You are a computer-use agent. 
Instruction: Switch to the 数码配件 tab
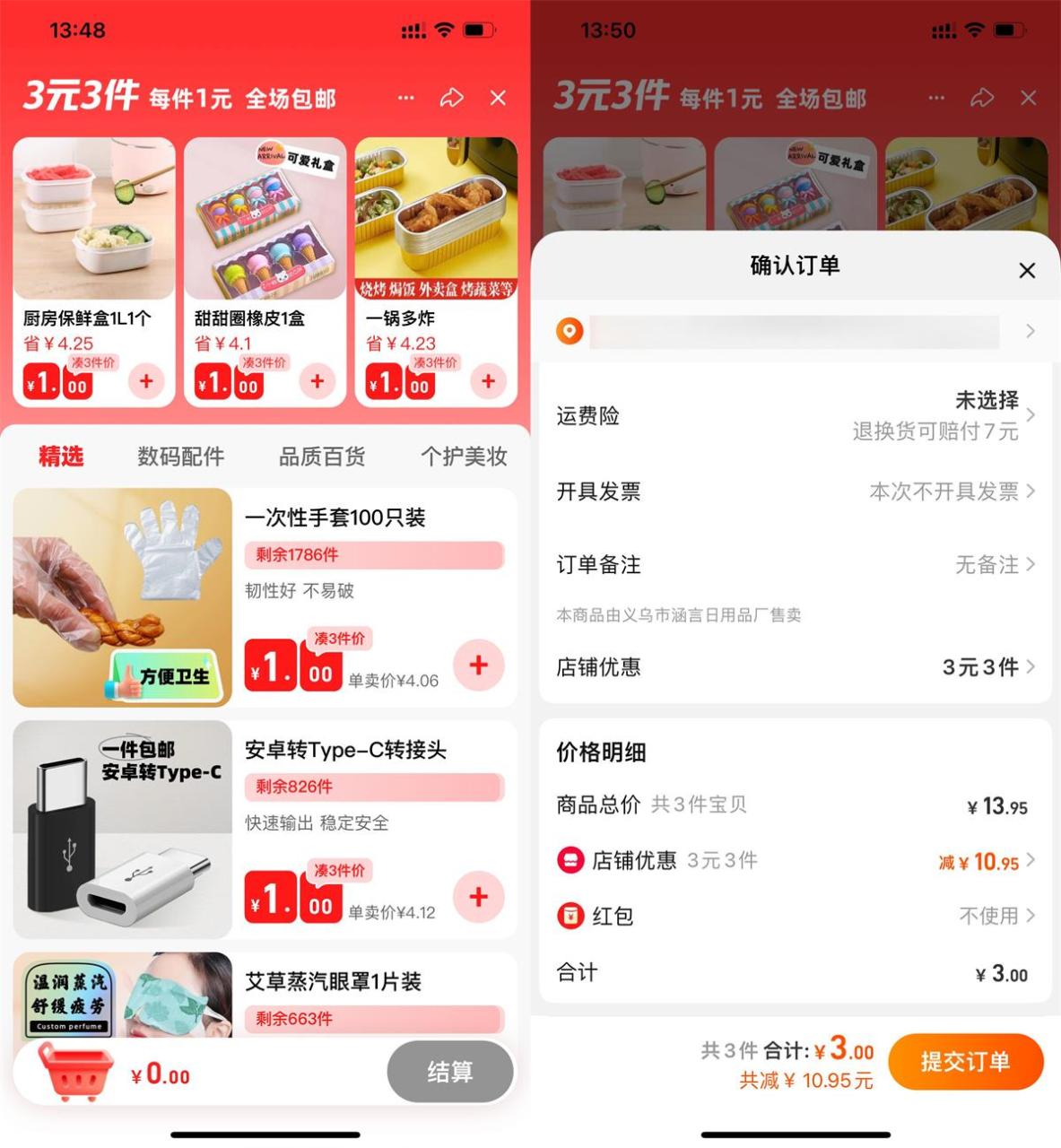pos(180,457)
